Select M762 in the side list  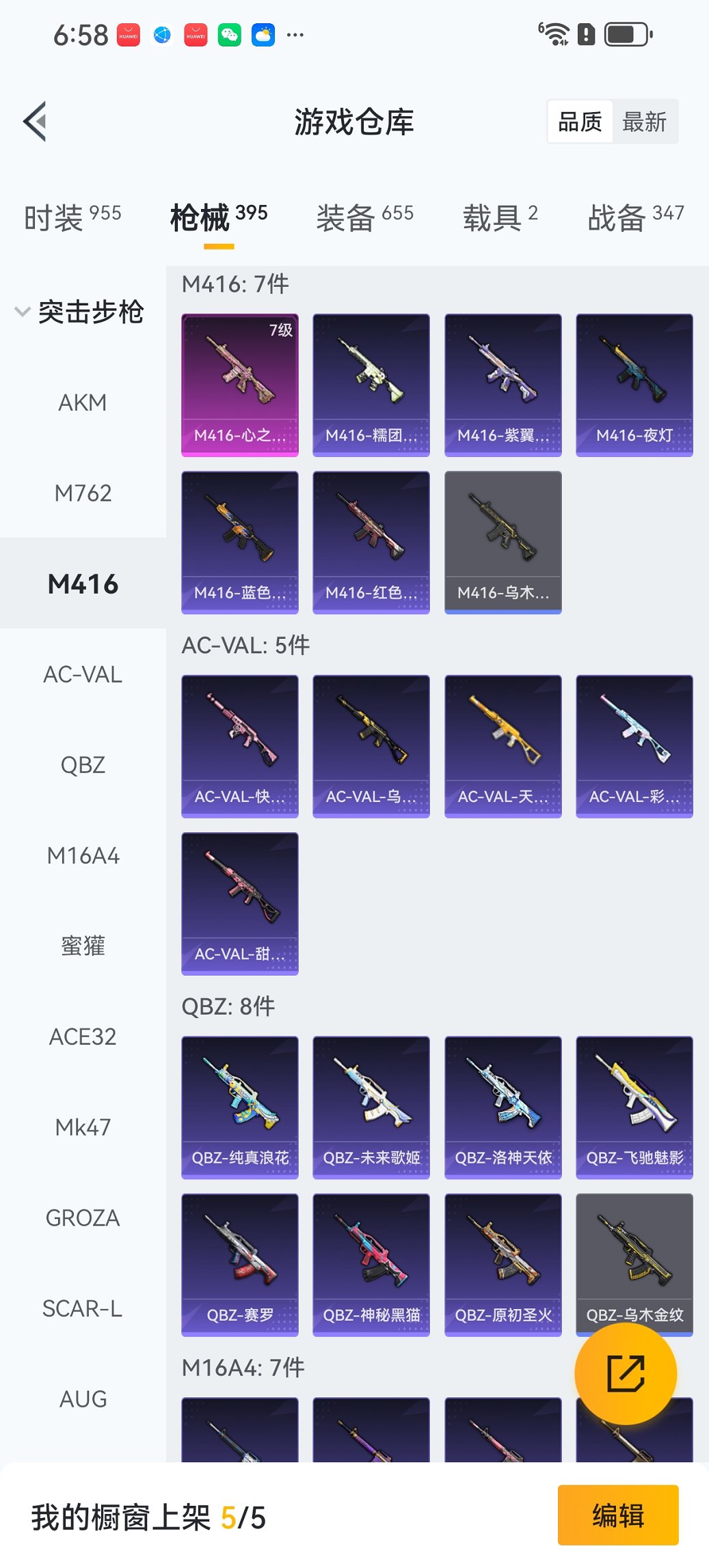pos(83,493)
